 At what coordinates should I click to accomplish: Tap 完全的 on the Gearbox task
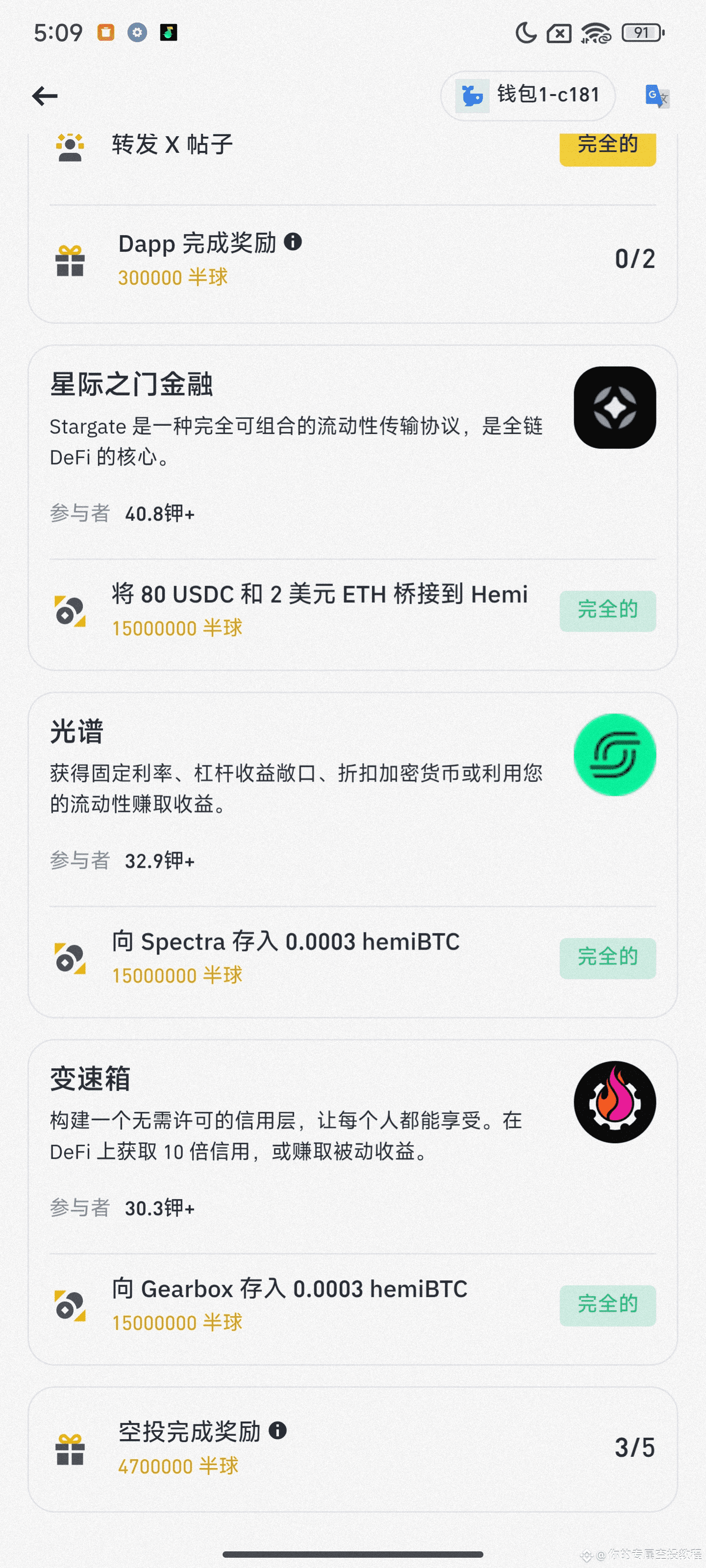pyautogui.click(x=607, y=1306)
